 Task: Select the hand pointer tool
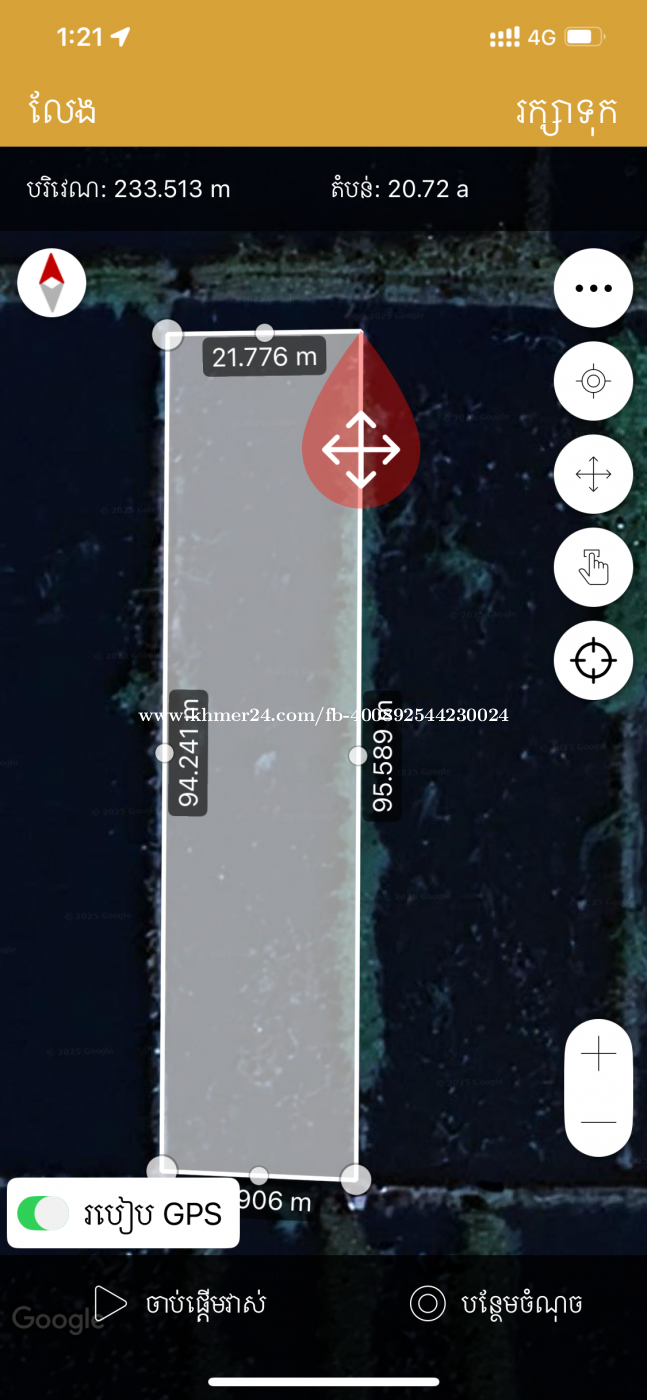(x=593, y=568)
